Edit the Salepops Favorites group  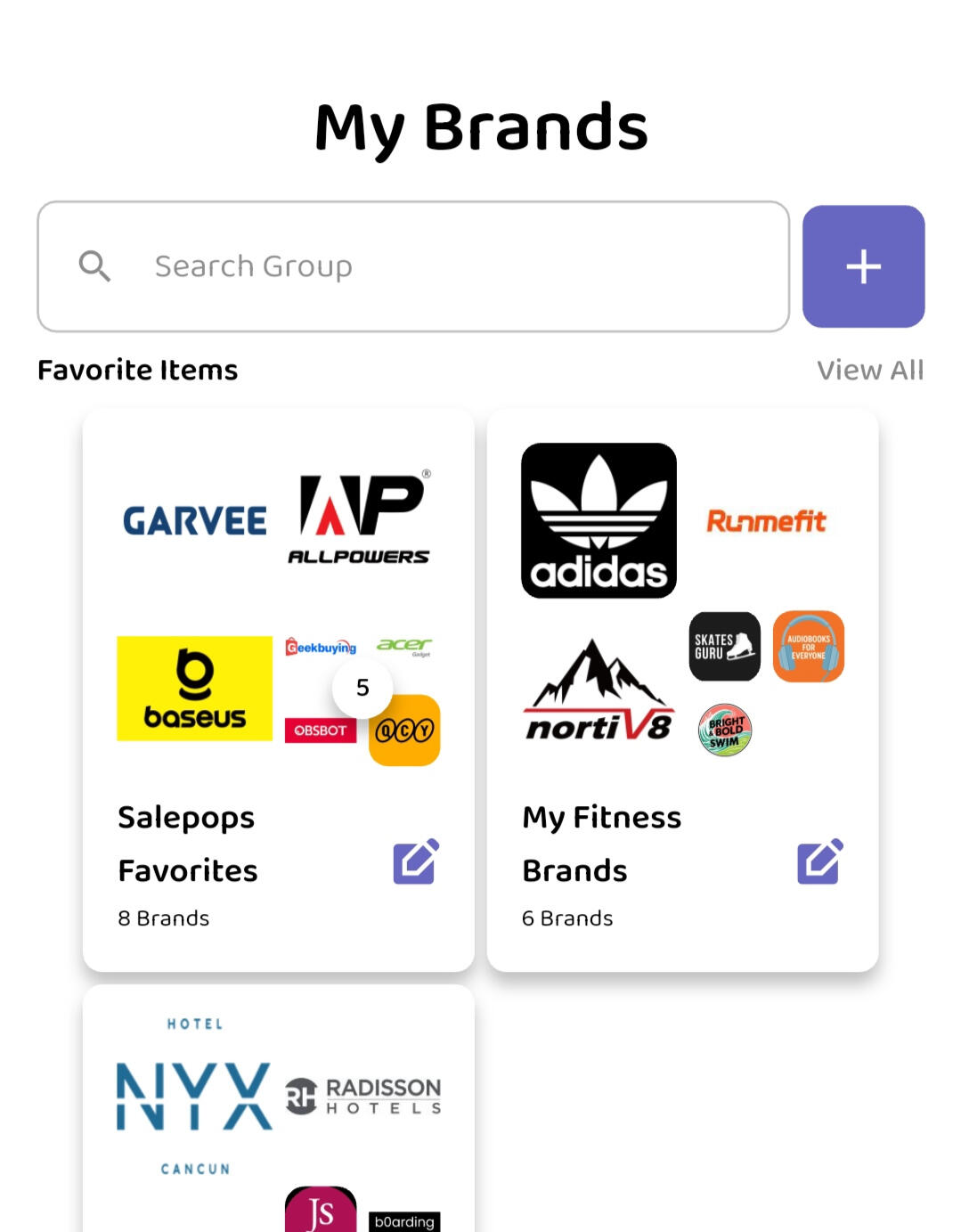416,861
